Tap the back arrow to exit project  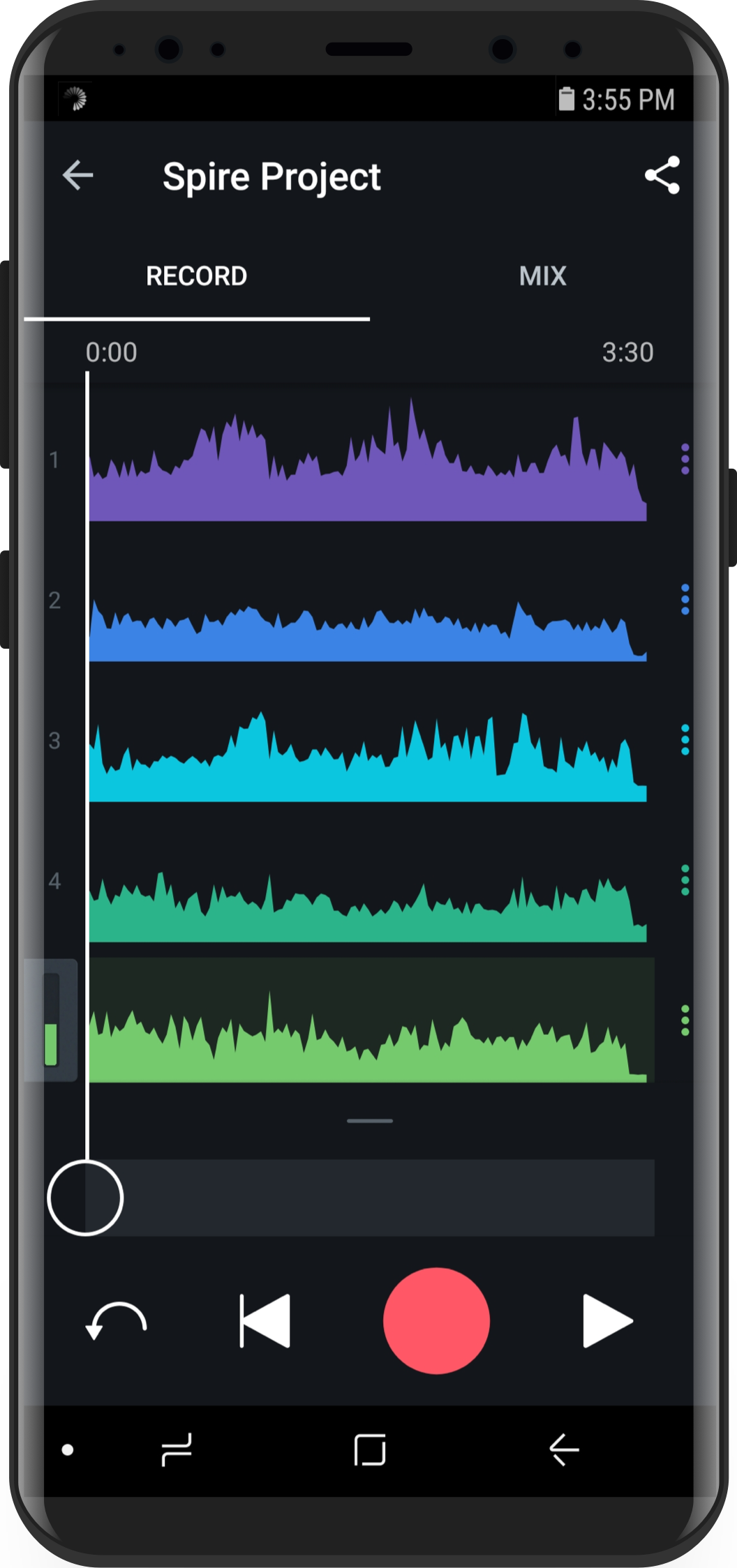77,174
